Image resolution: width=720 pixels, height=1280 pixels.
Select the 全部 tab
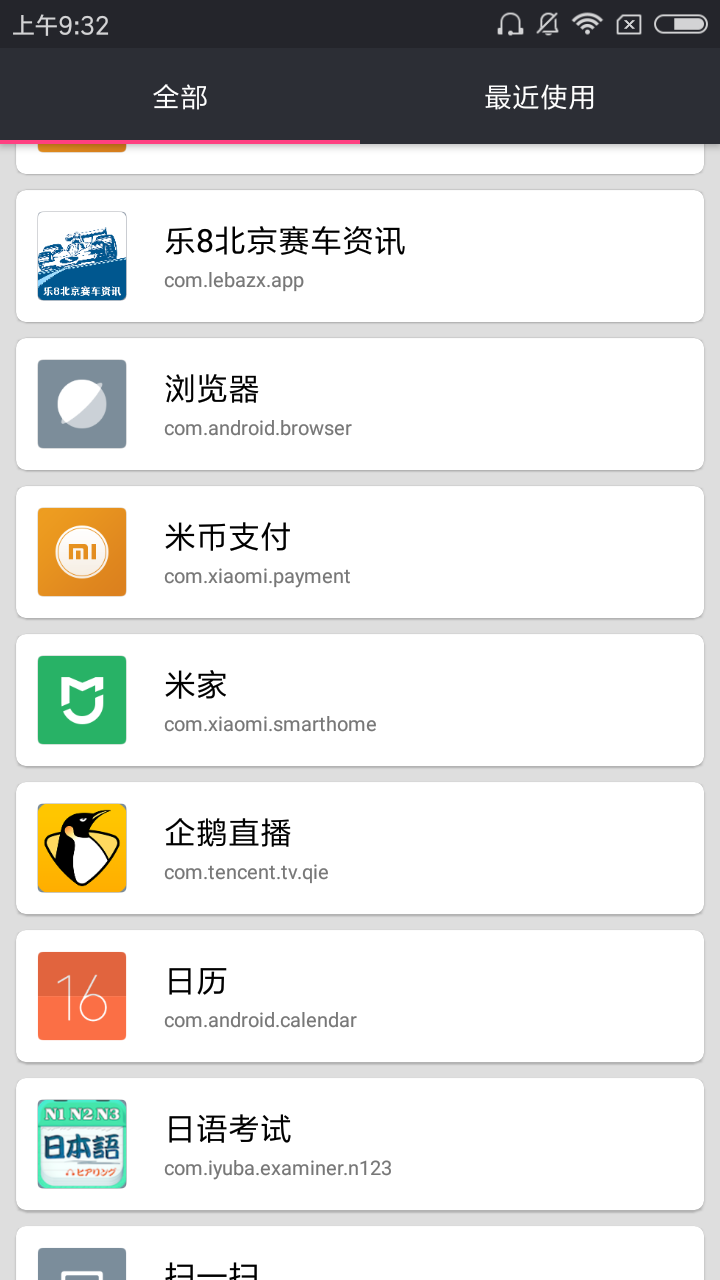[180, 96]
